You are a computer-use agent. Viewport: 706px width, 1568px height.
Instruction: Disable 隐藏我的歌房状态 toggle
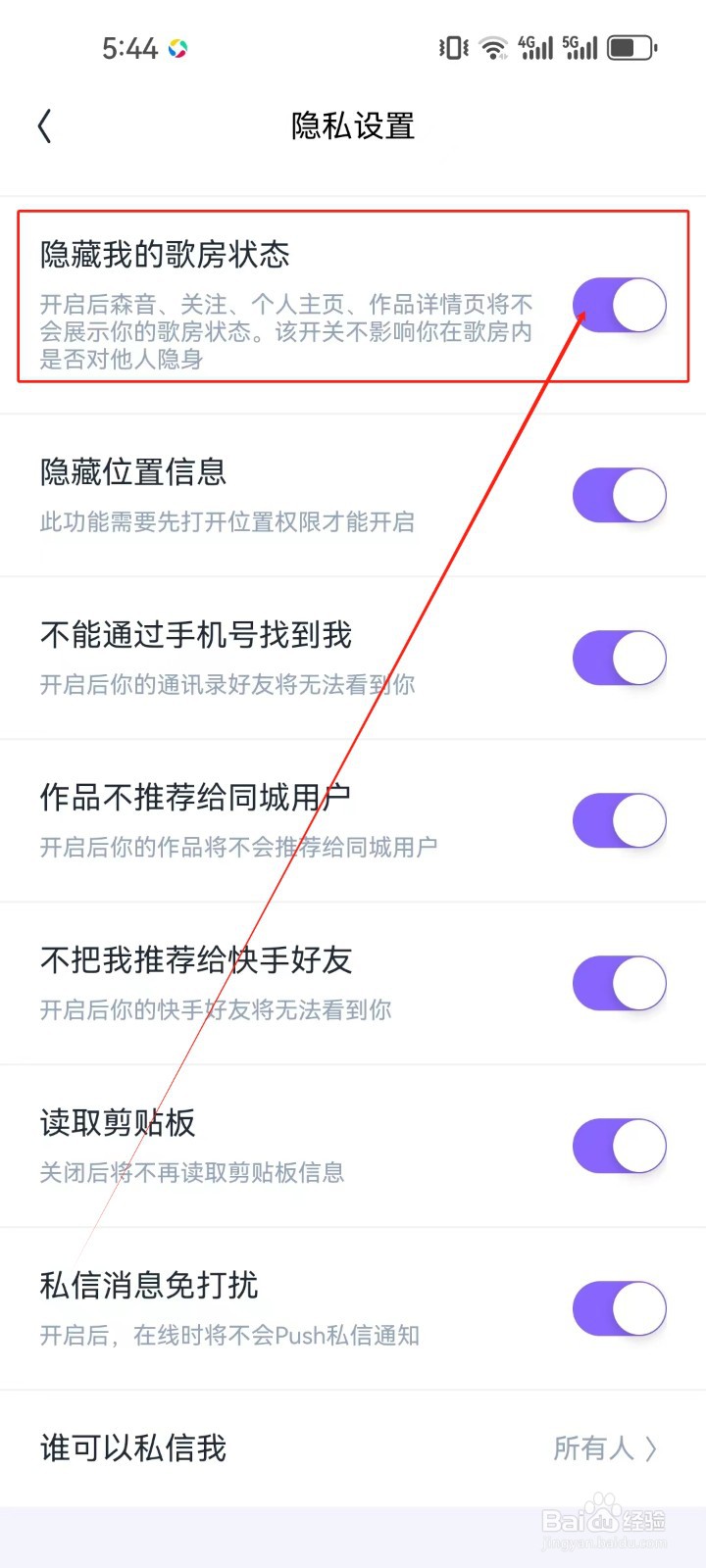pos(620,304)
